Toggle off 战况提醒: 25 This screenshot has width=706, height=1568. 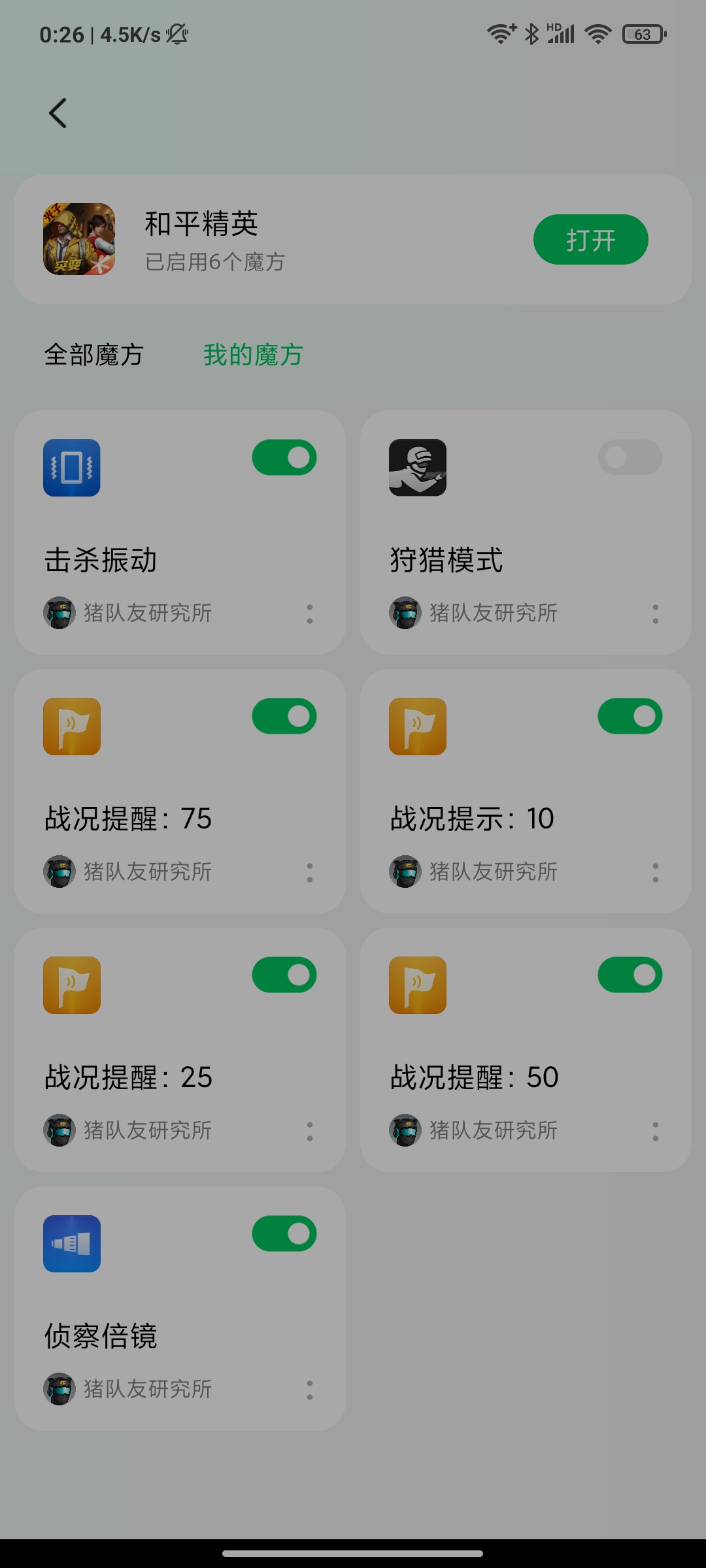tap(284, 975)
